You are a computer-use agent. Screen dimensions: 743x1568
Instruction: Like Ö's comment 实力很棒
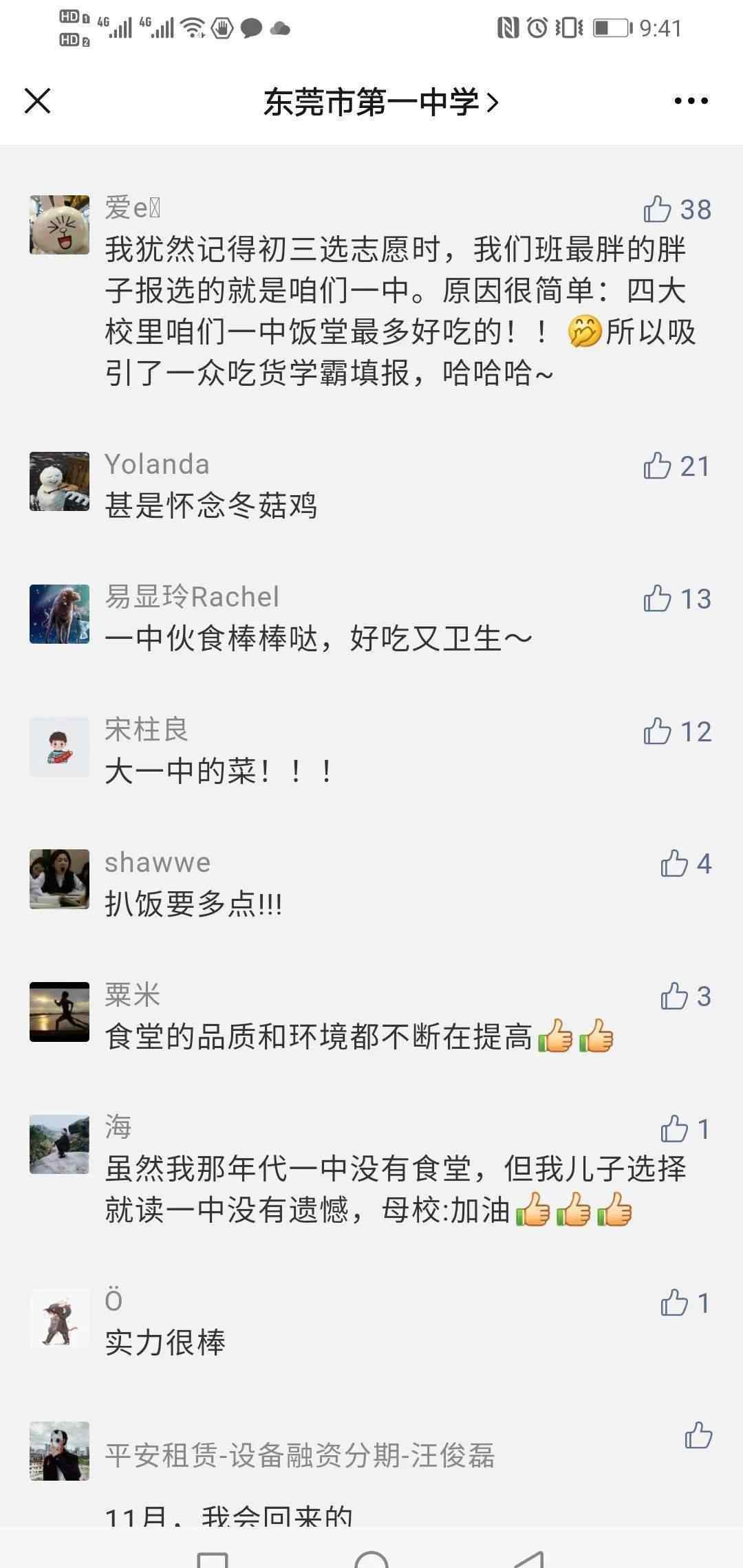click(x=674, y=1303)
